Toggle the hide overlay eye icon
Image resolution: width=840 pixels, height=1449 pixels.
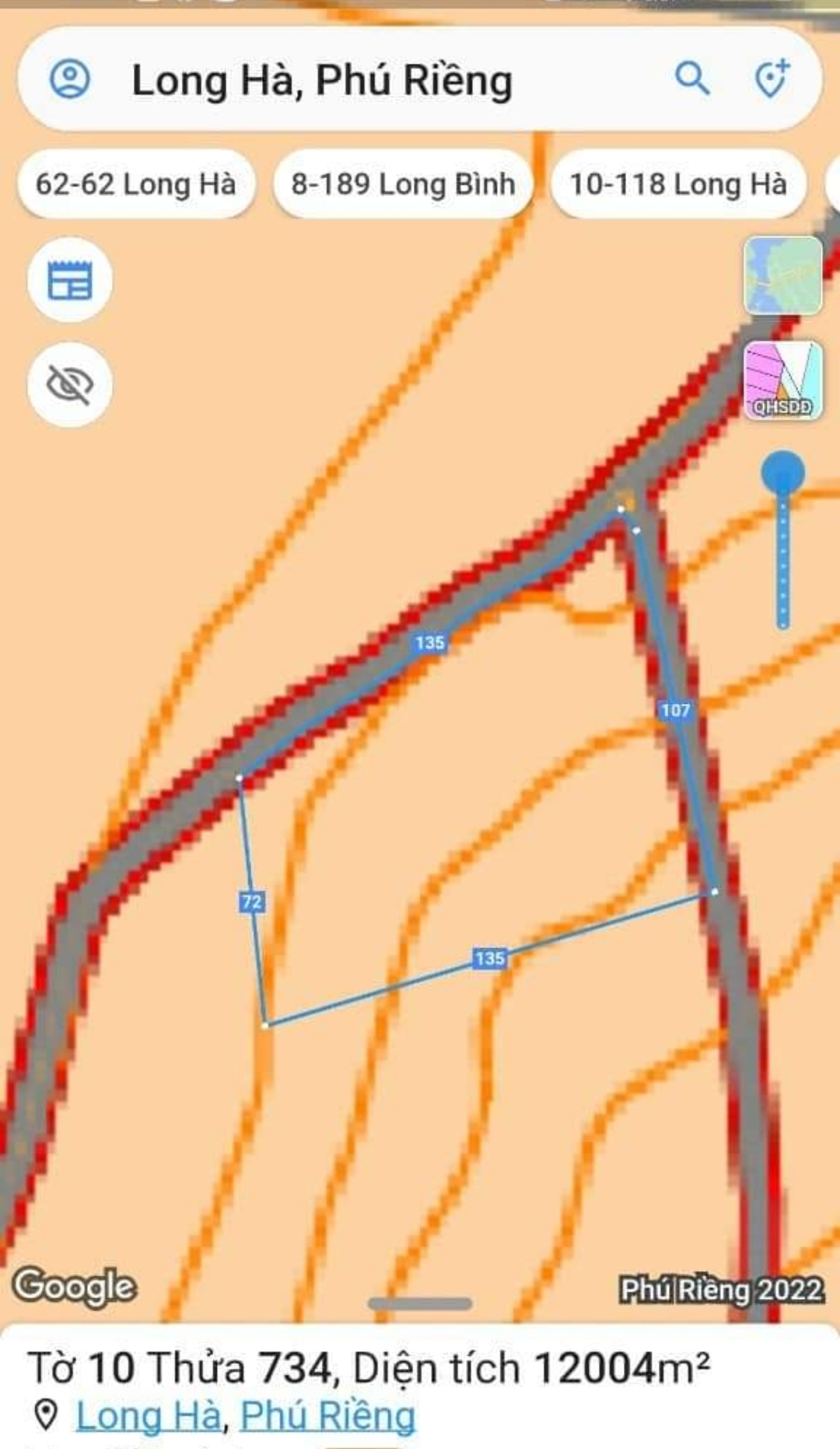pyautogui.click(x=70, y=384)
